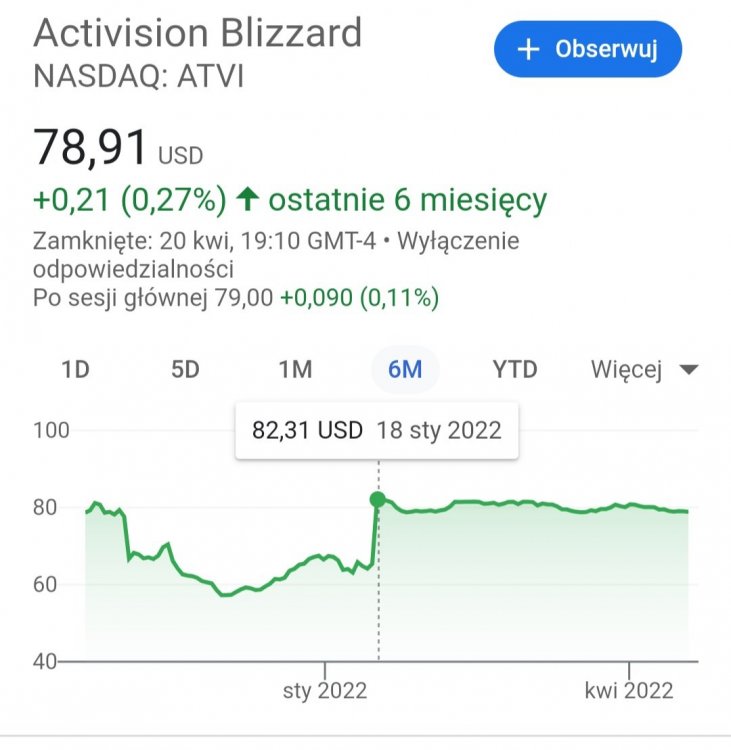The width and height of the screenshot is (731, 750).
Task: Select the 5D time range
Action: pos(185,370)
